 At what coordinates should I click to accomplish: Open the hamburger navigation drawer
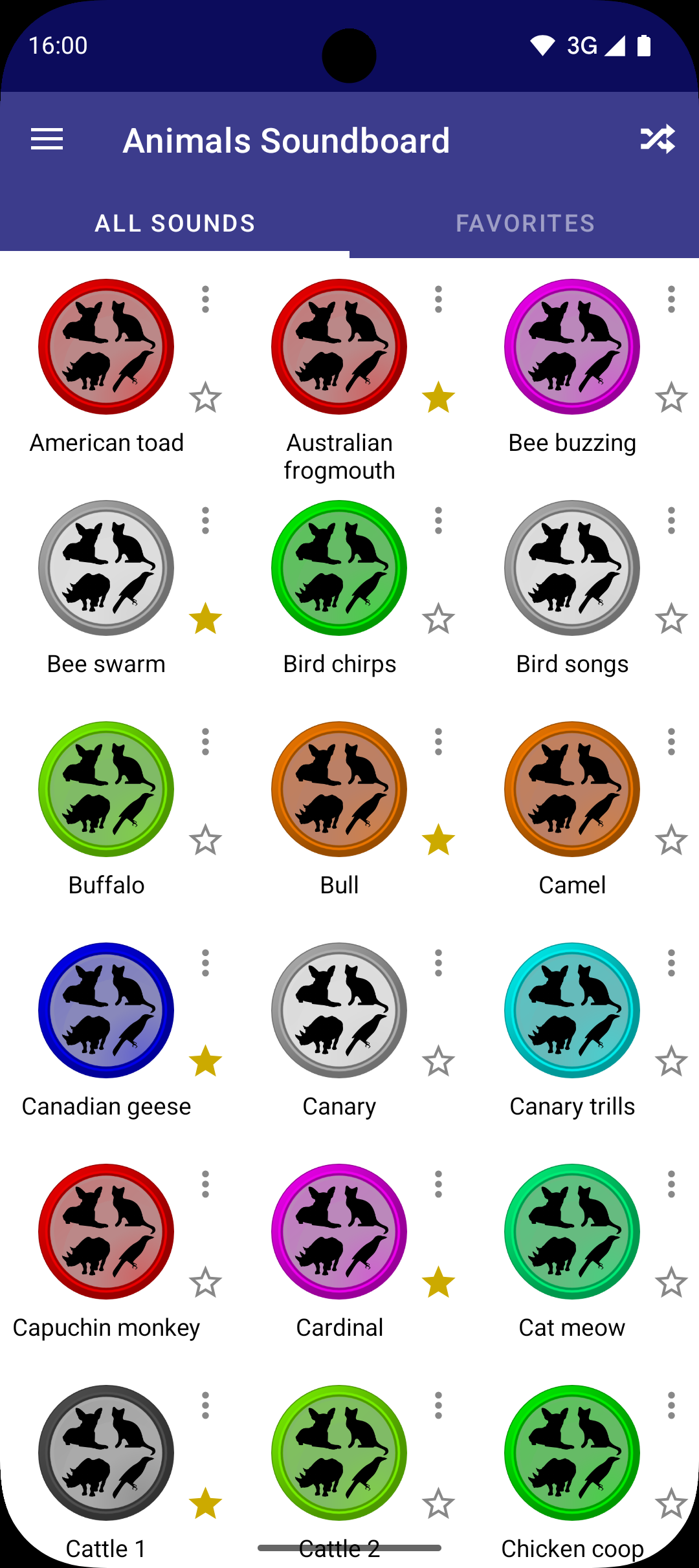click(x=47, y=140)
